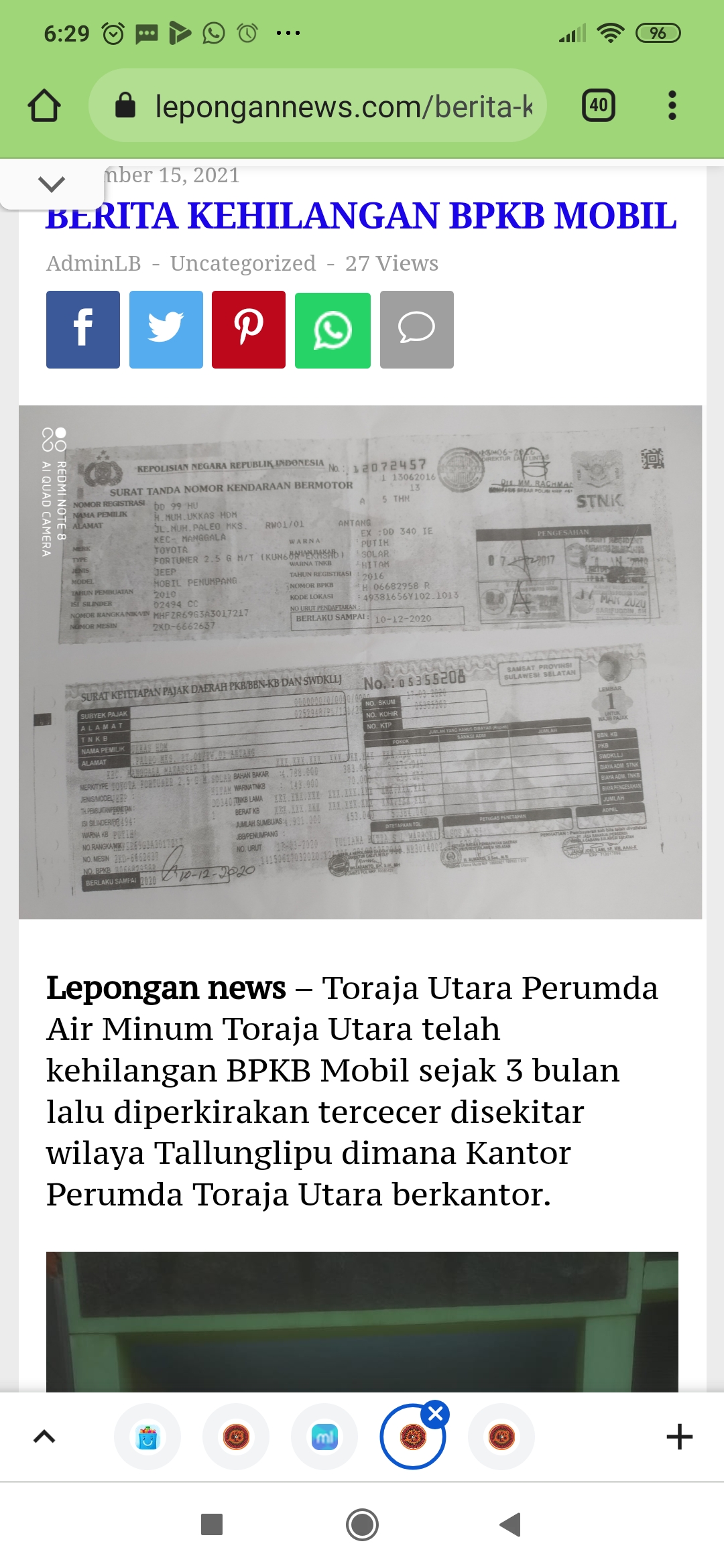Share the article via WhatsApp
Viewport: 724px width, 1568px height.
coord(333,330)
